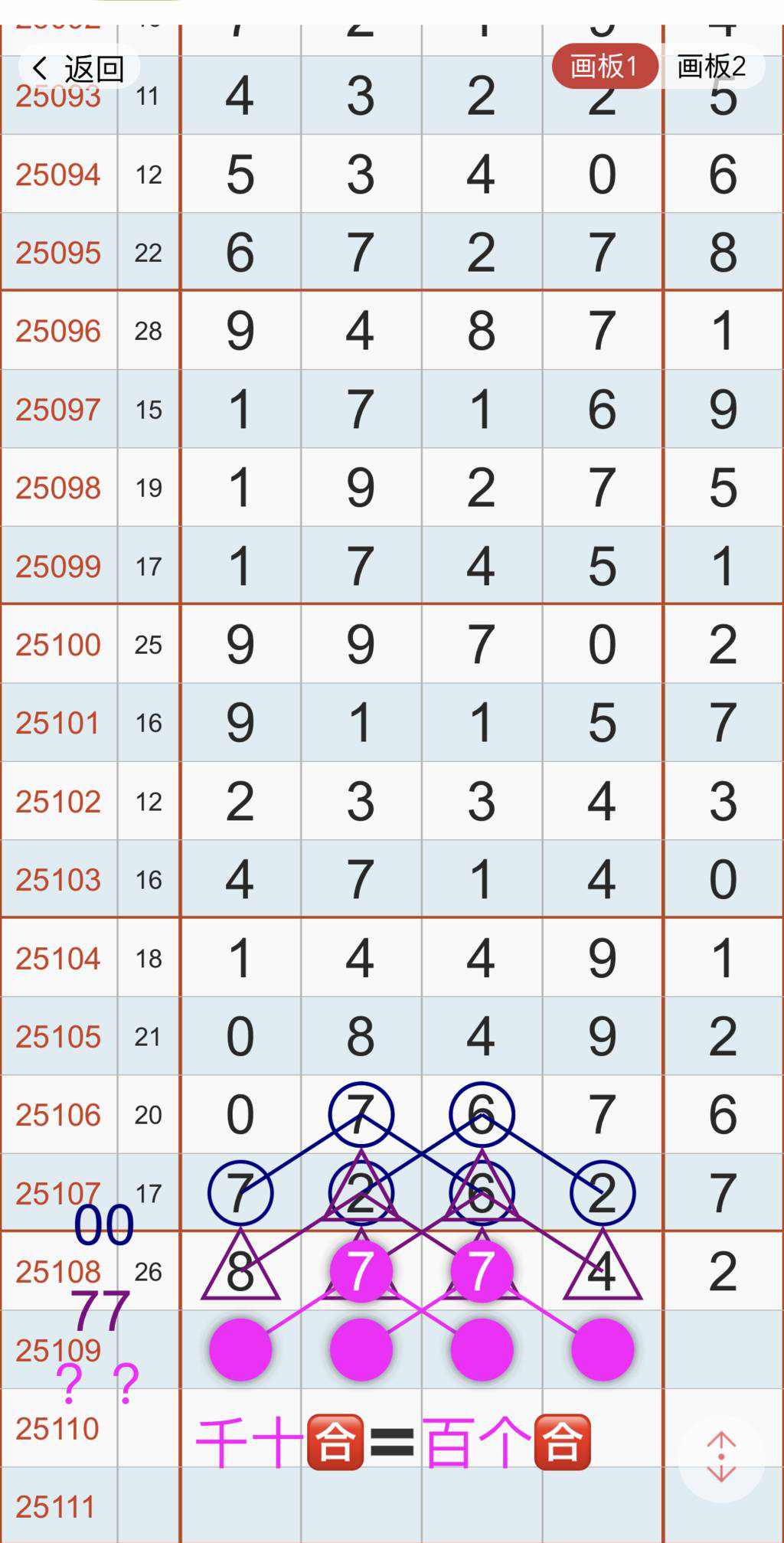Go back with the 返回 button
784x1543 pixels.
click(78, 69)
